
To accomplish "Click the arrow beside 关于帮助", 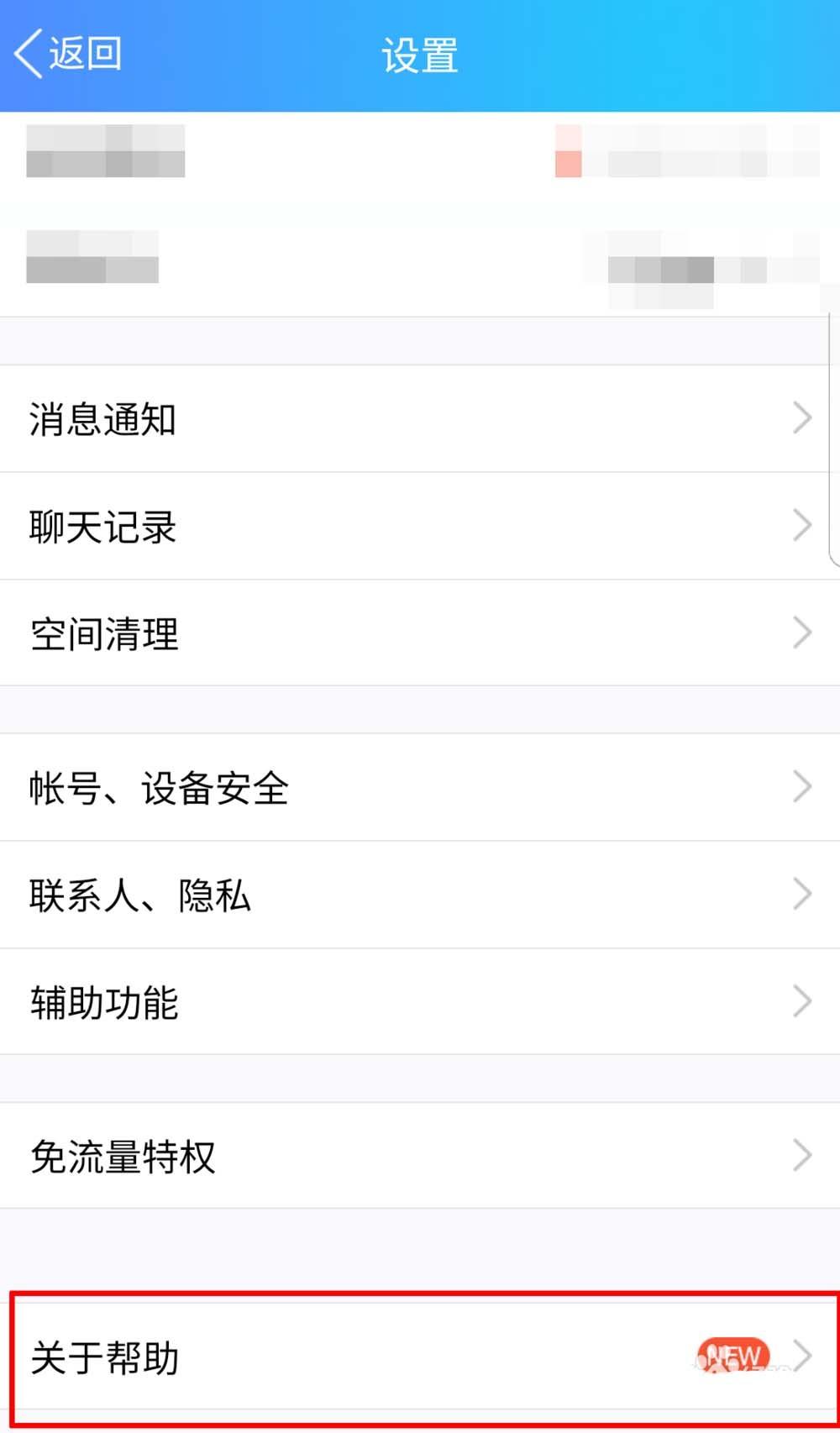I will [x=801, y=1355].
